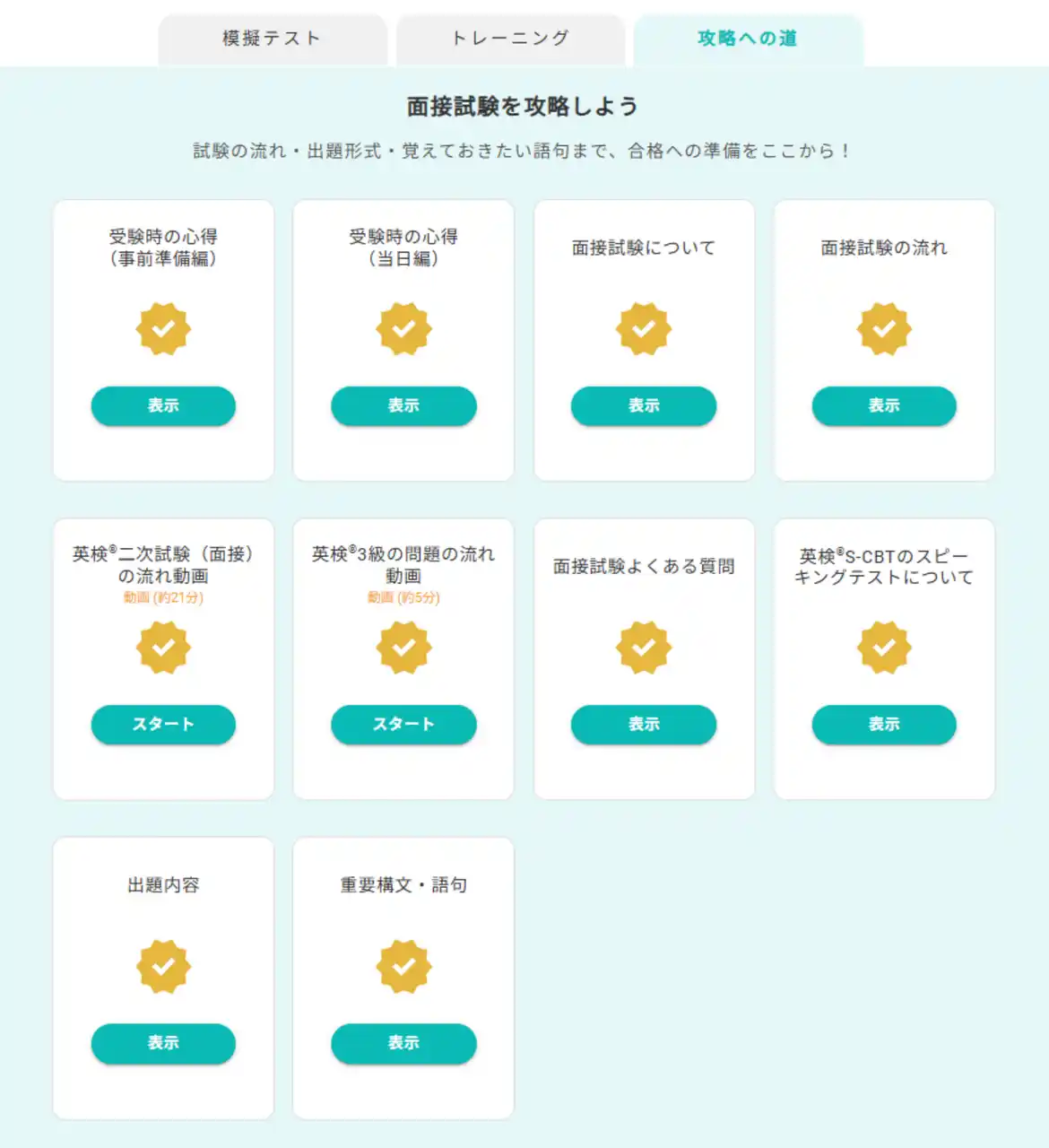The width and height of the screenshot is (1049, 1148).
Task: Tap 表示 under 受験時の心得（事前準備編）
Action: [x=163, y=405]
